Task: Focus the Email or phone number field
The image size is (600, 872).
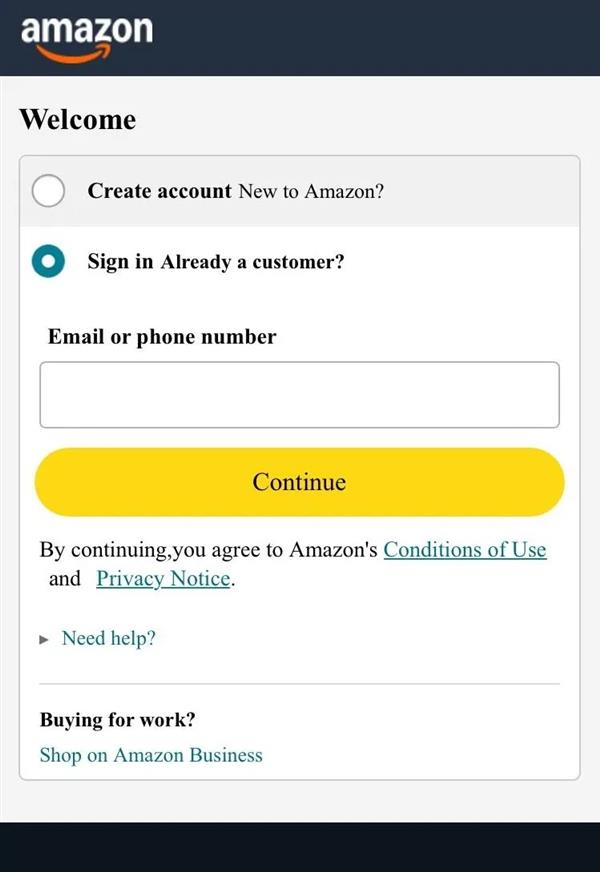Action: (x=299, y=395)
